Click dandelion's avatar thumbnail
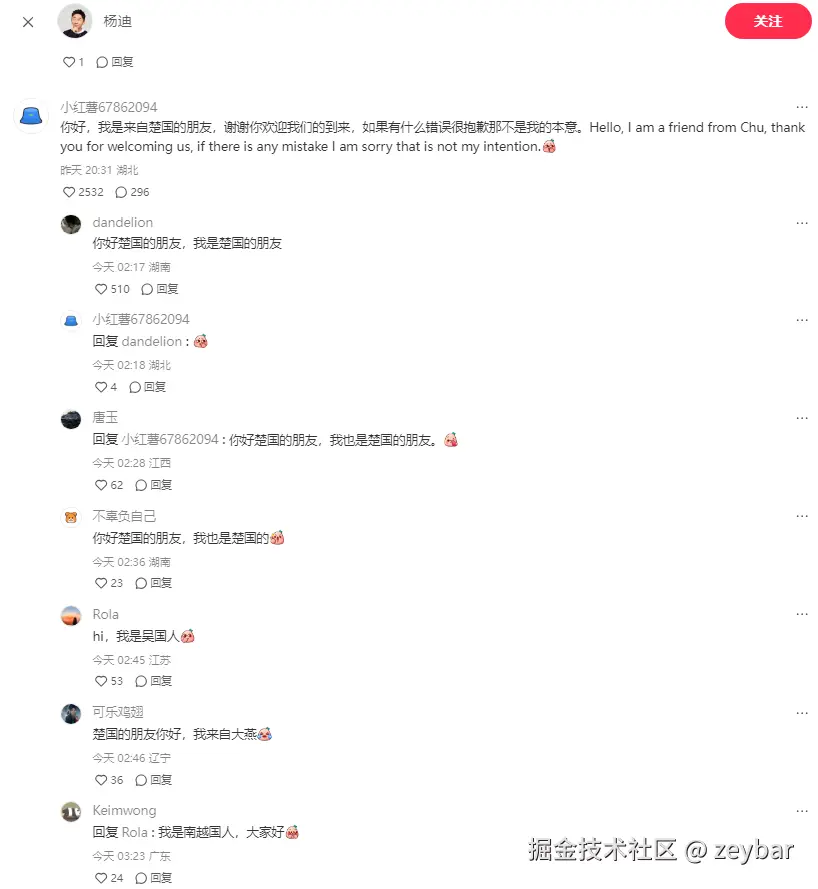 click(x=70, y=225)
